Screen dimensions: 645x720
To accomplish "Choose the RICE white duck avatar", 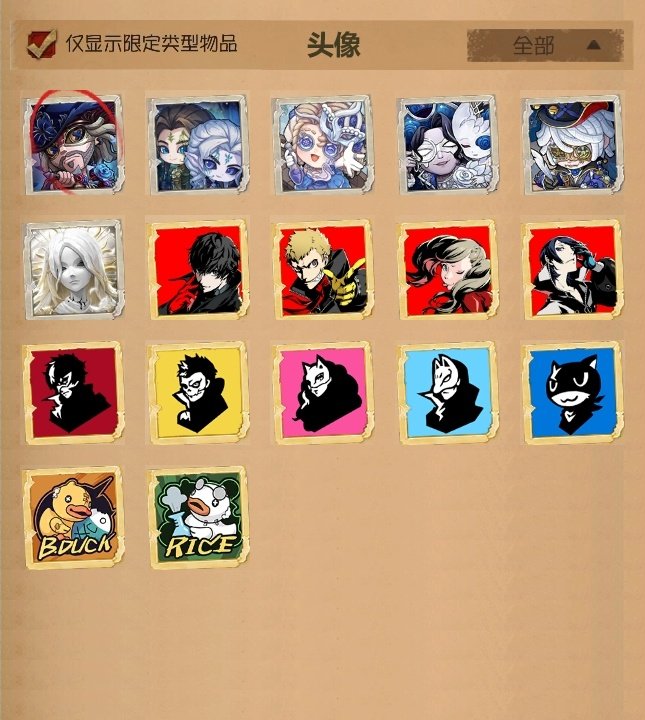I will (197, 518).
